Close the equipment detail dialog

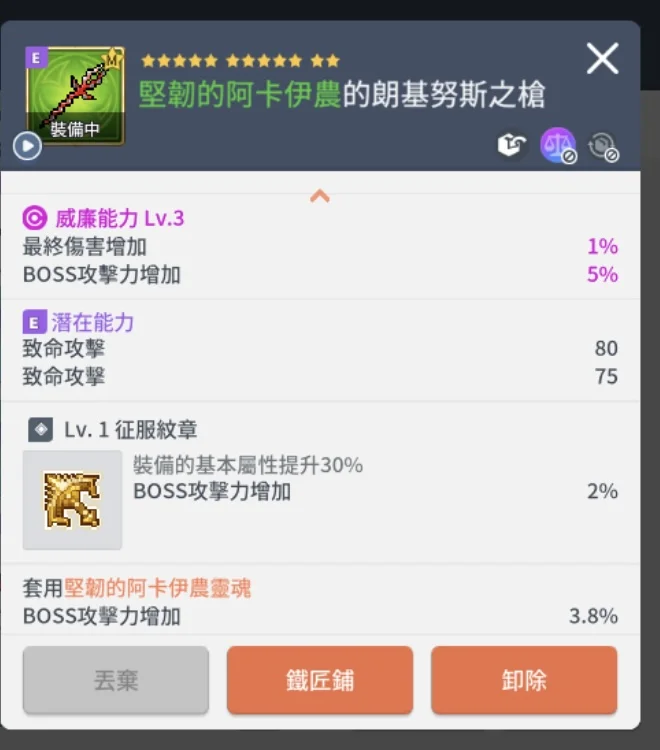(x=602, y=59)
